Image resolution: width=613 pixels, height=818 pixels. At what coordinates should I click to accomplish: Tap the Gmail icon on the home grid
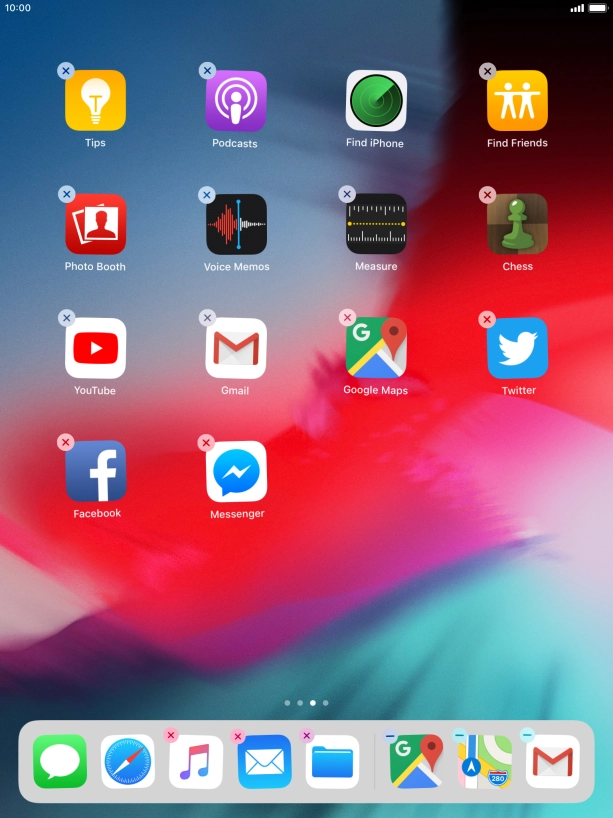click(x=236, y=348)
